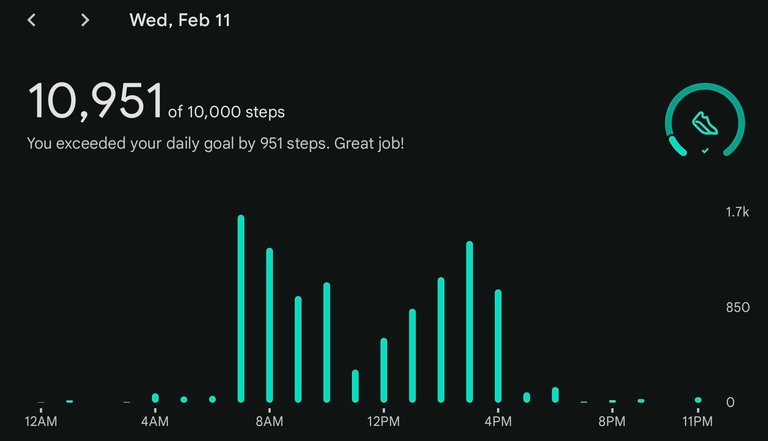
Task: Open the Wed, Feb 11 date picker
Action: click(179, 20)
